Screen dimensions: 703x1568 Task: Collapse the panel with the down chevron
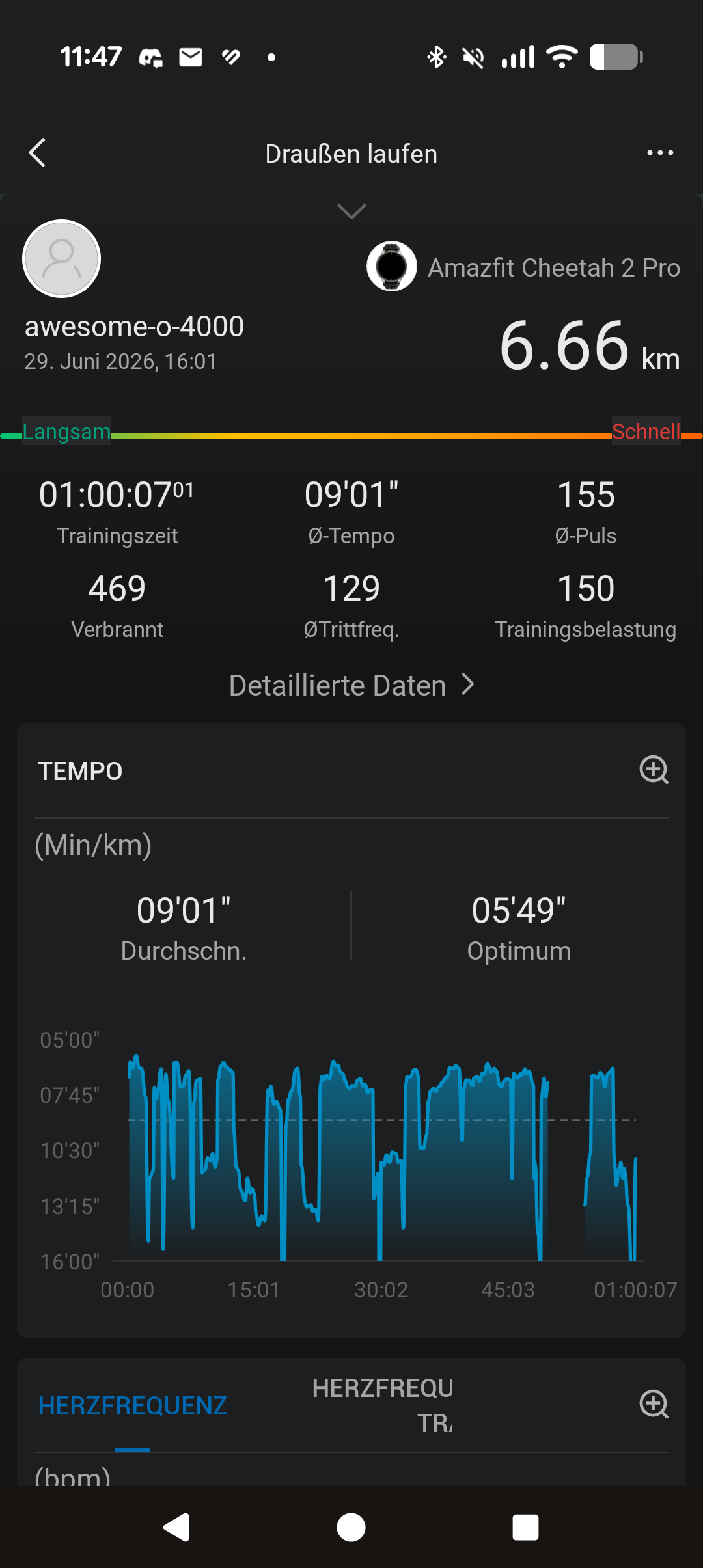(x=351, y=211)
